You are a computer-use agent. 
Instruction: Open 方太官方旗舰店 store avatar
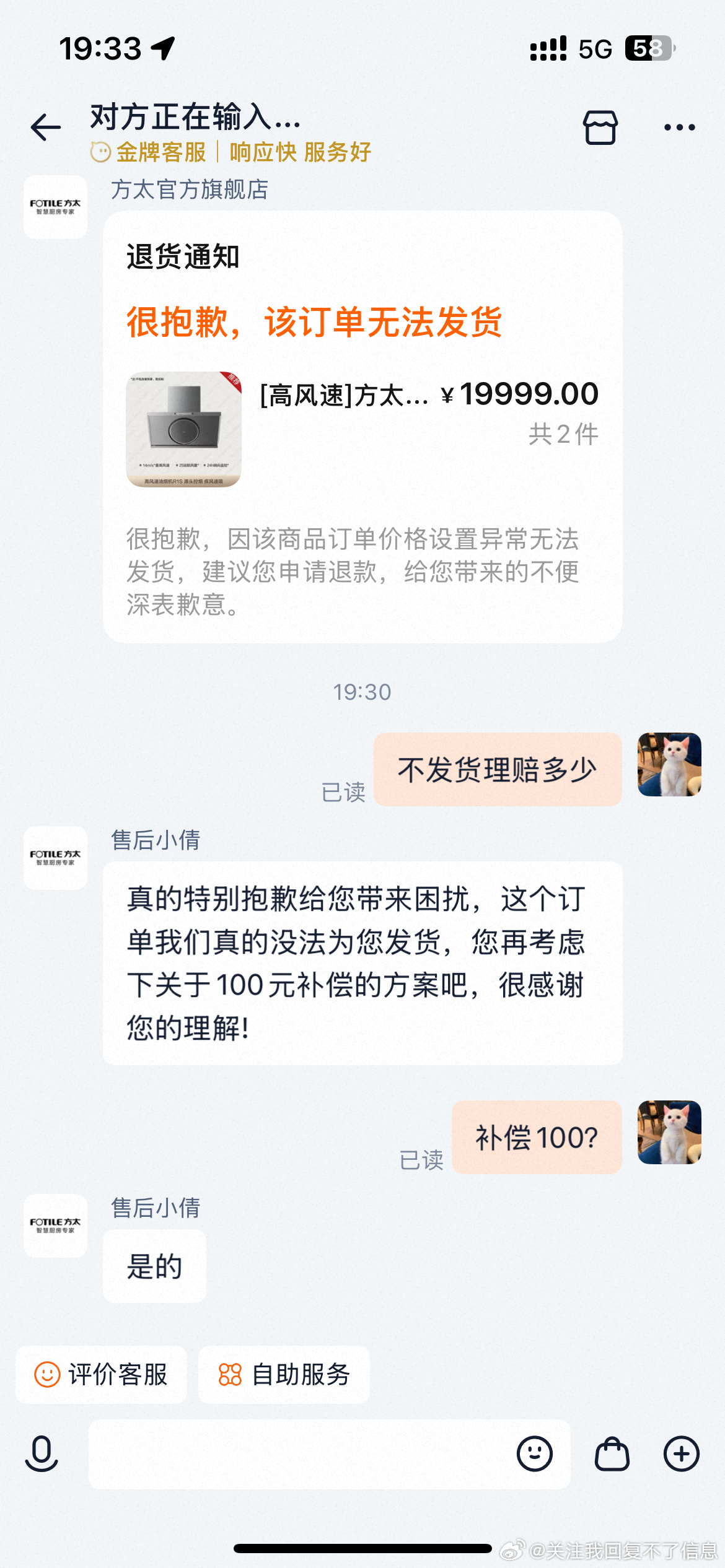tap(55, 207)
